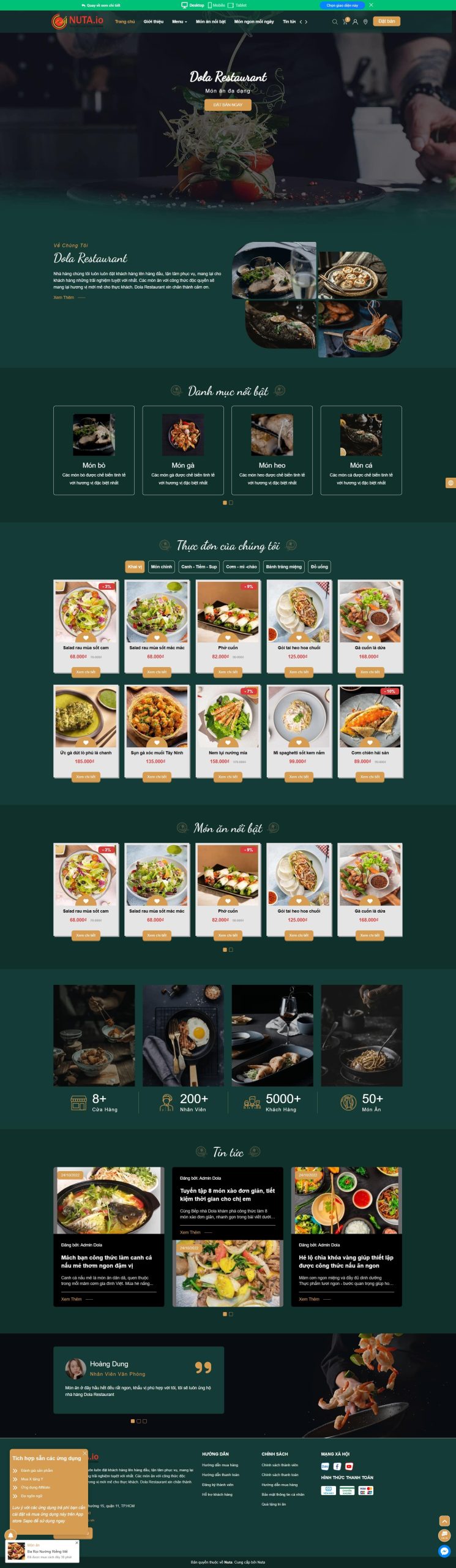The image size is (456, 1568).
Task: Tap Xem Thêm under Về Chúng Tôi
Action: pos(64,298)
